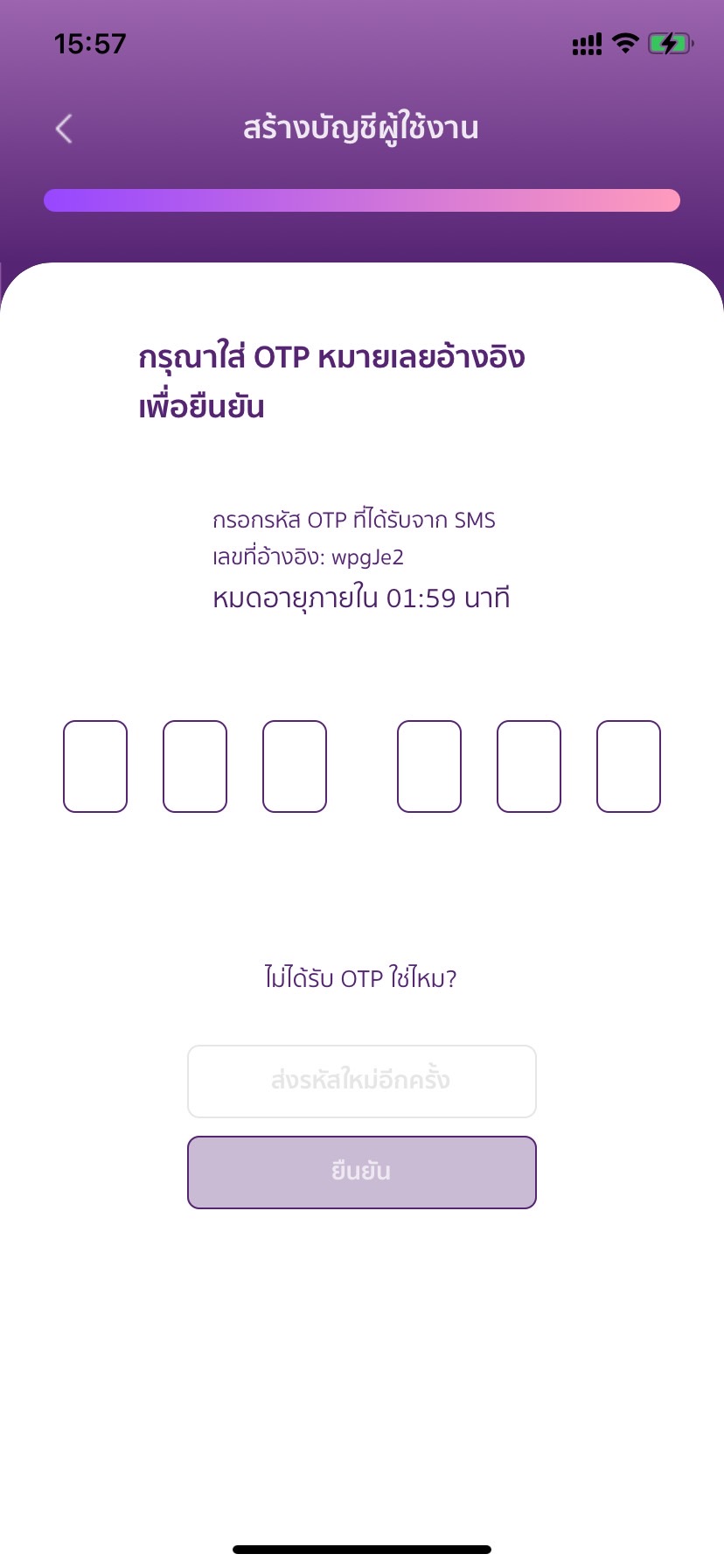Resend the code with ส่งรหัสใหม่อีกครั้ง

[362, 1081]
